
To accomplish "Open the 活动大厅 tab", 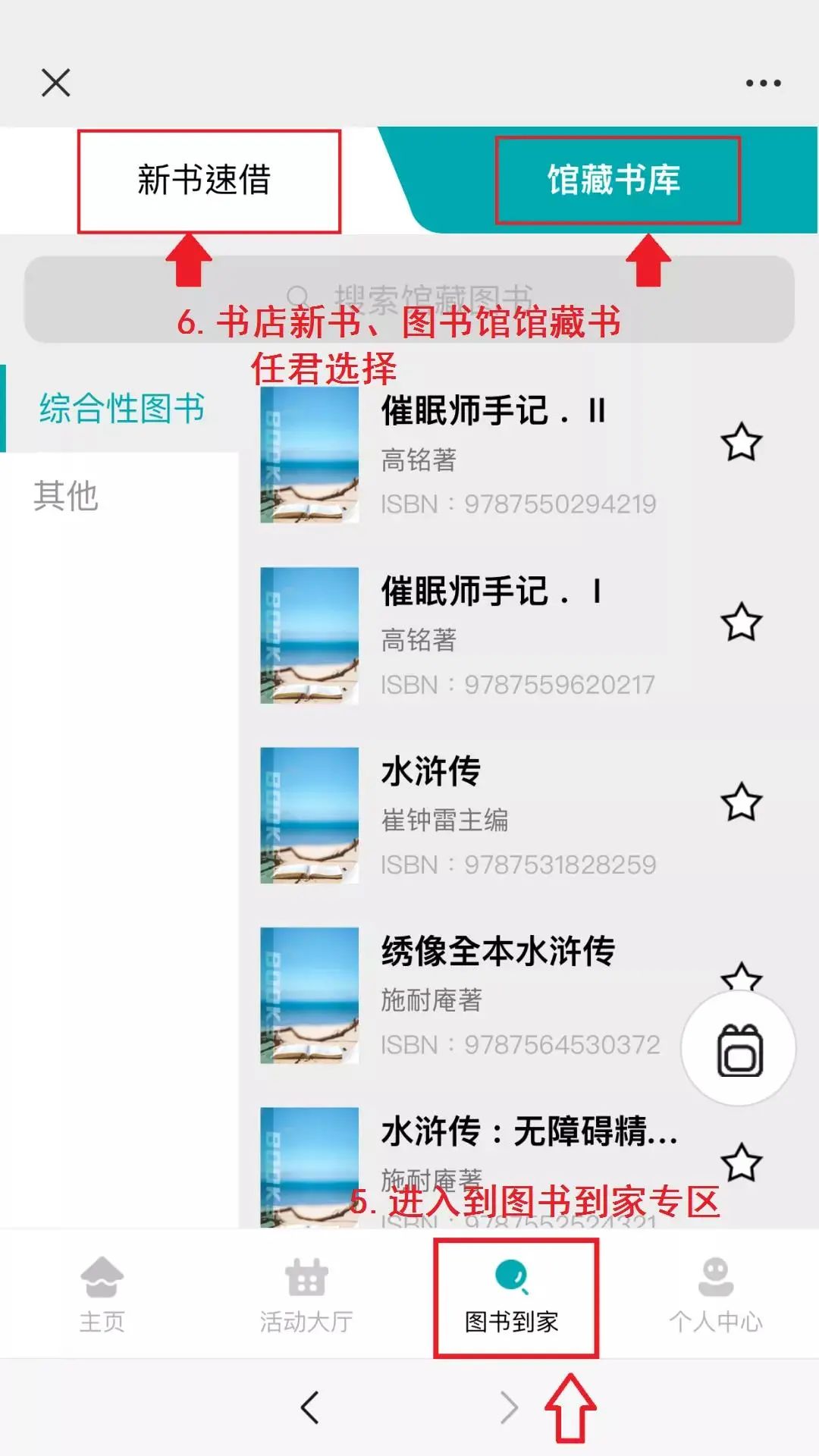I will (306, 1293).
